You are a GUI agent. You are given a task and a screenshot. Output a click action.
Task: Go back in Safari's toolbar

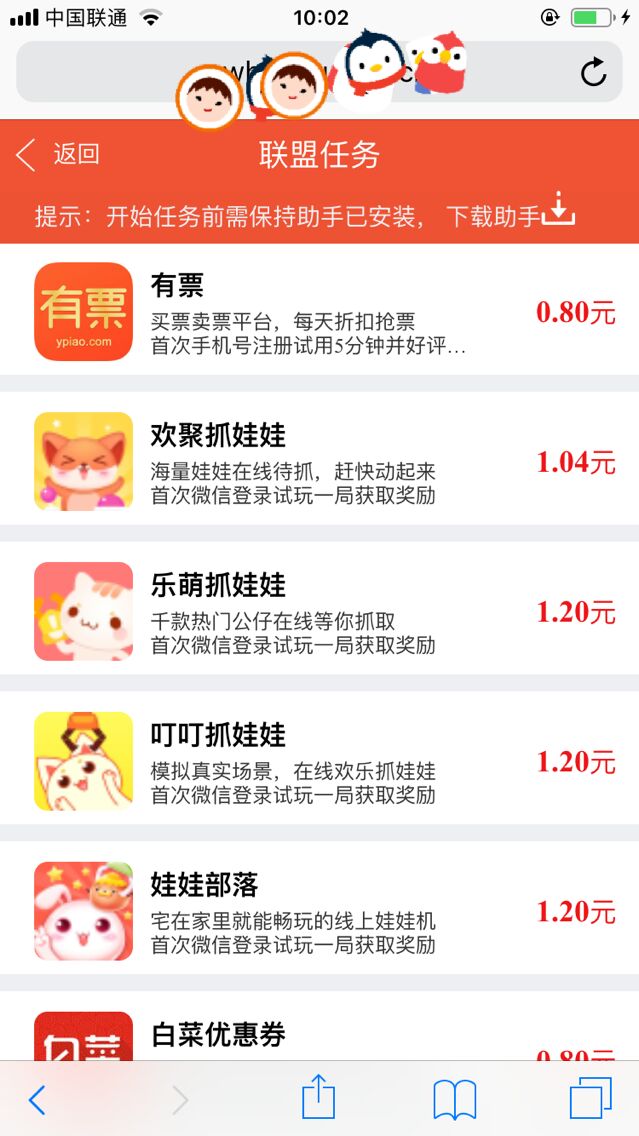[x=37, y=1100]
